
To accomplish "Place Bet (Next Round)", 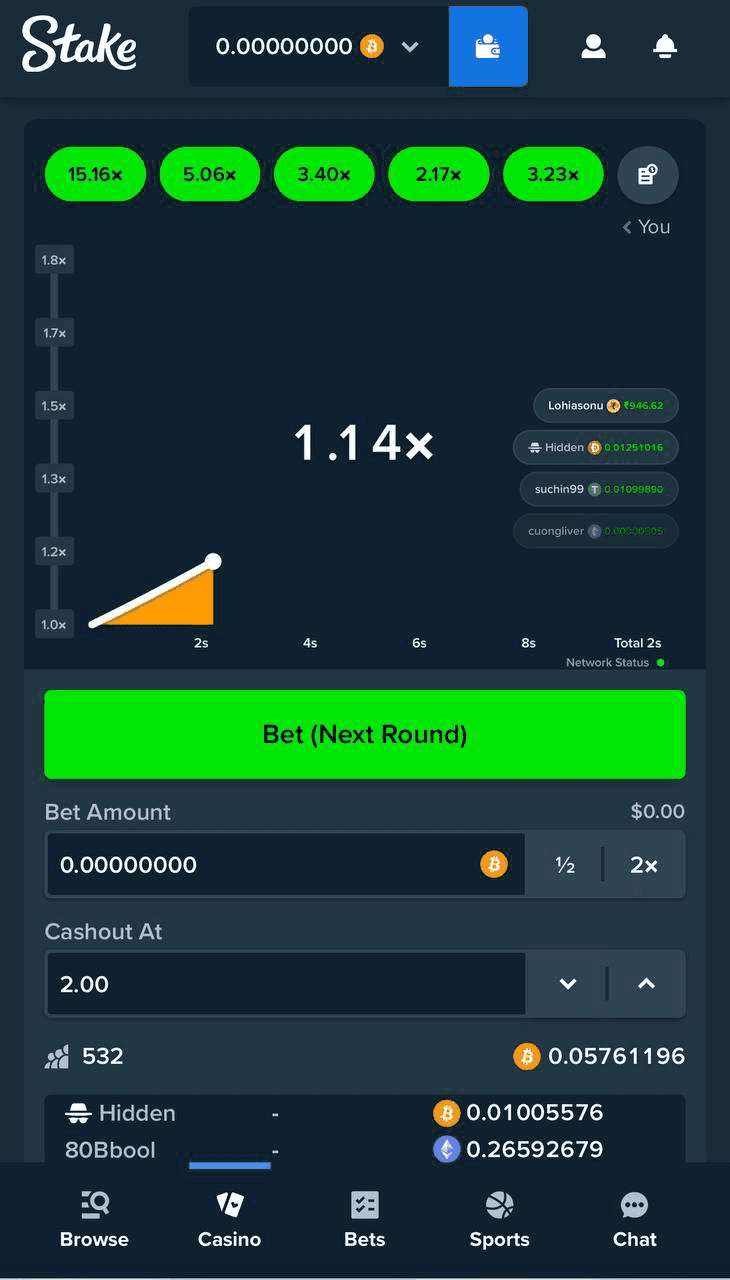I will click(365, 734).
